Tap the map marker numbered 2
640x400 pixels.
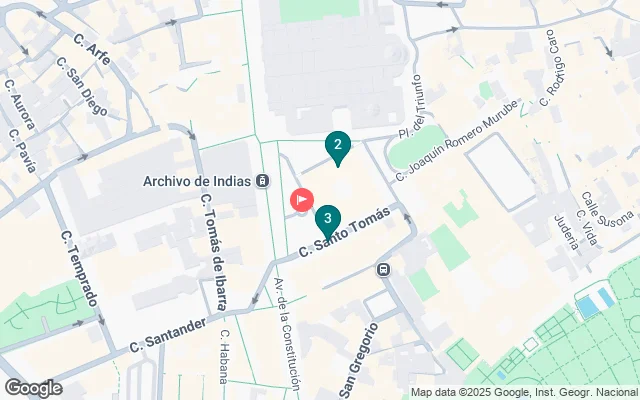(x=338, y=147)
